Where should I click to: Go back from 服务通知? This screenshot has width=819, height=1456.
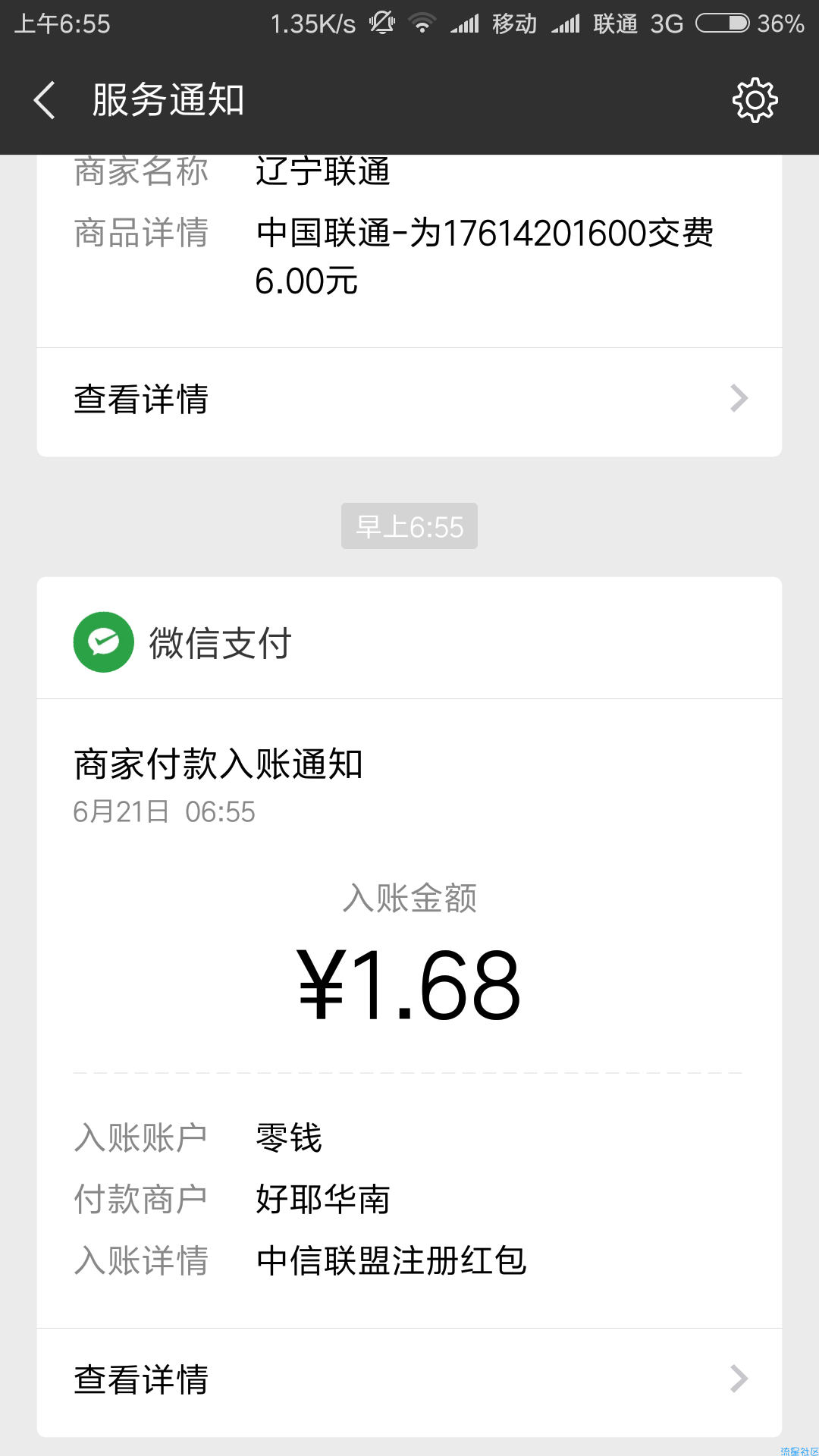coord(45,100)
